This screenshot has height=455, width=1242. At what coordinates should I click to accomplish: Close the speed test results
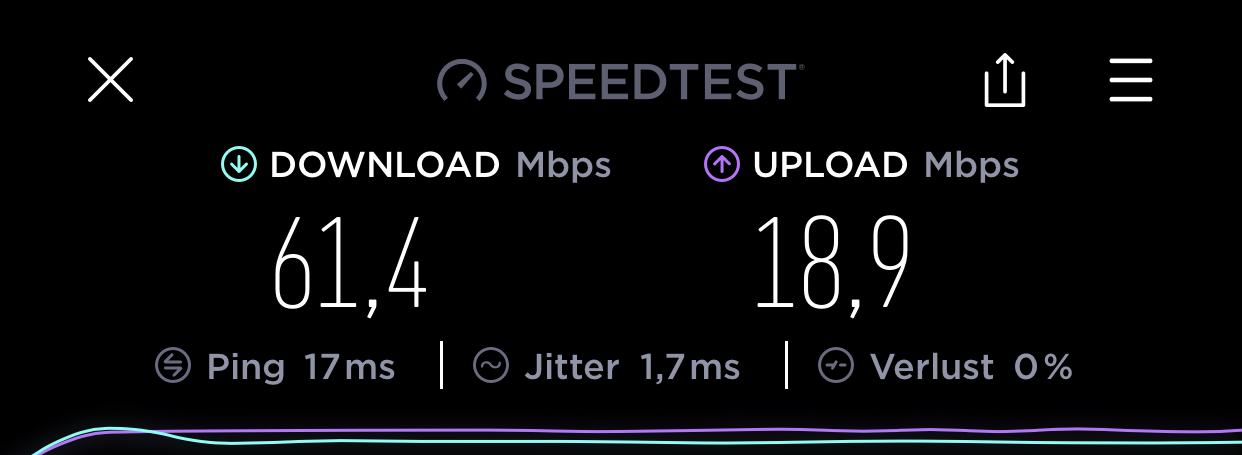110,80
